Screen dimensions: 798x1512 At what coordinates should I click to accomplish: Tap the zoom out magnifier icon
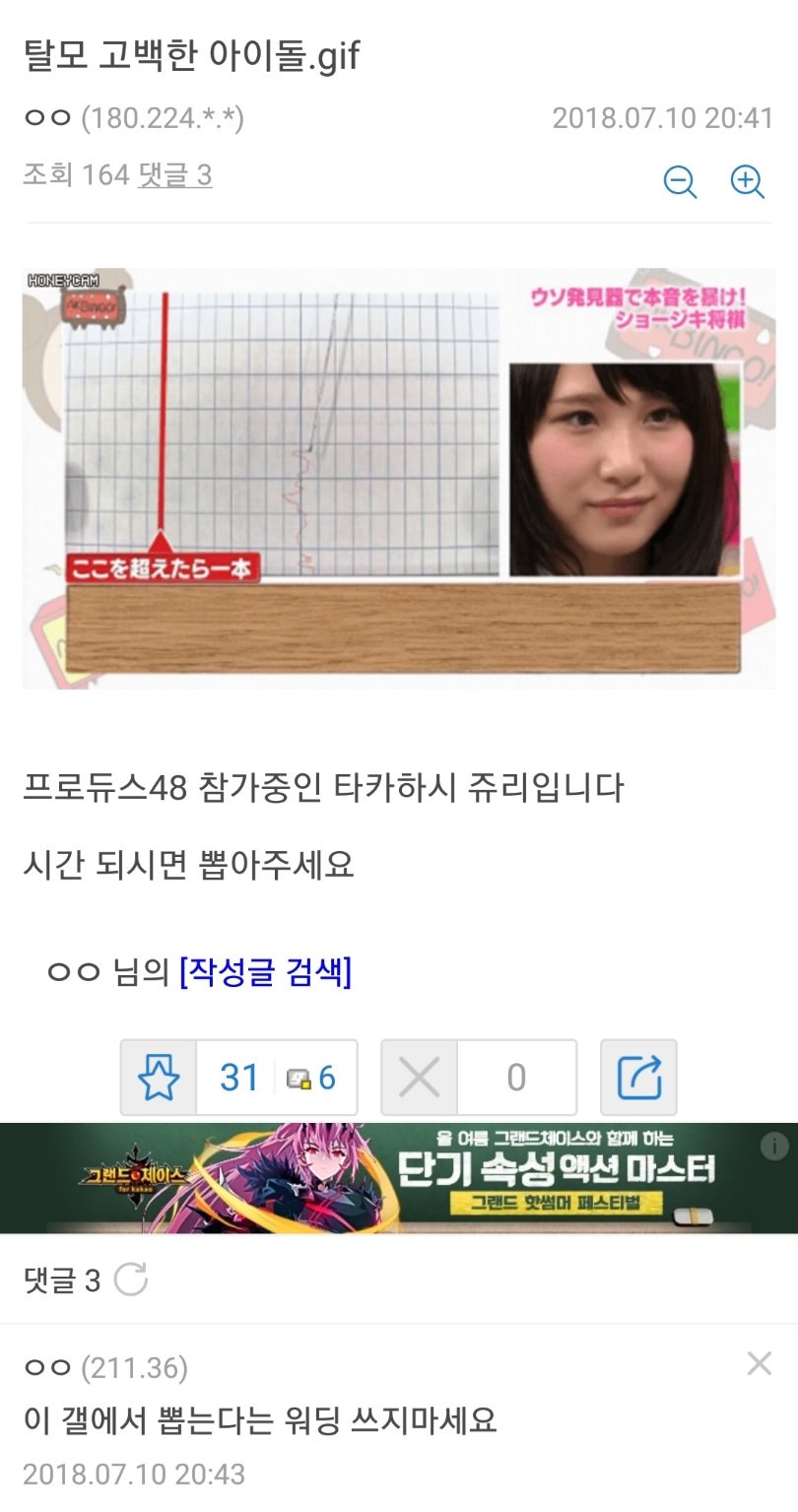click(680, 181)
